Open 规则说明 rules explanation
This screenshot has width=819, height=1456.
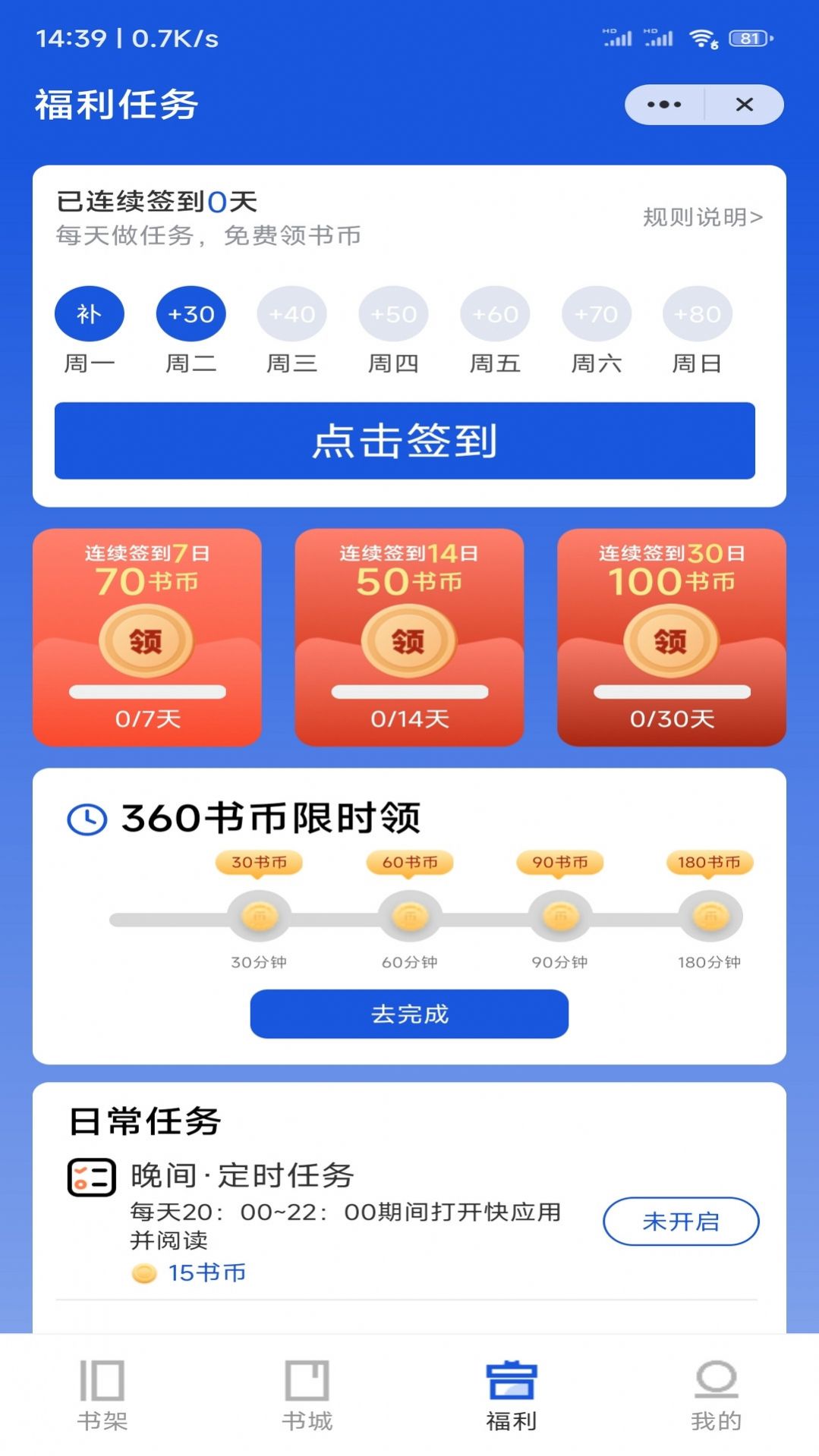click(702, 217)
